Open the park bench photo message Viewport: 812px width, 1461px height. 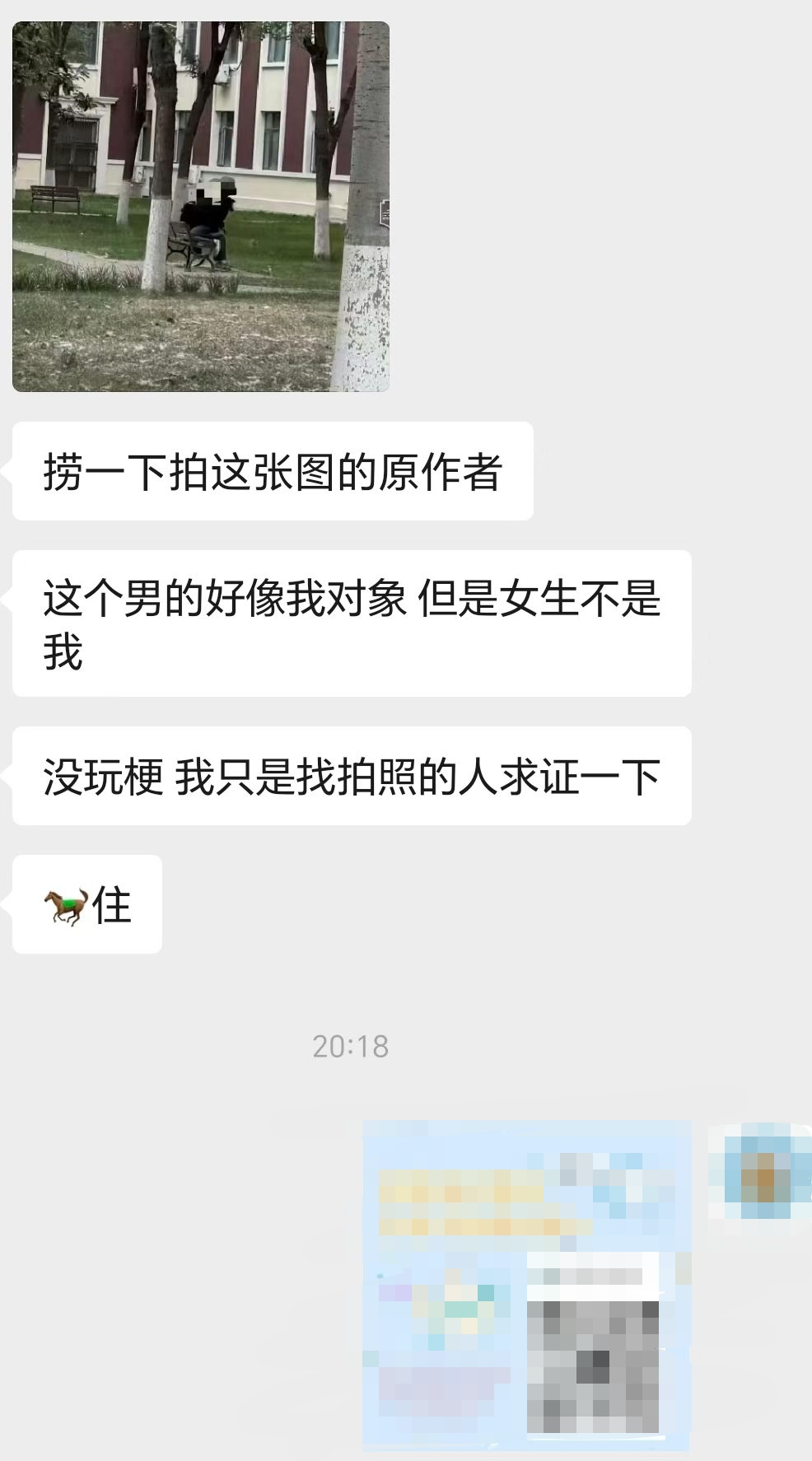coord(200,207)
